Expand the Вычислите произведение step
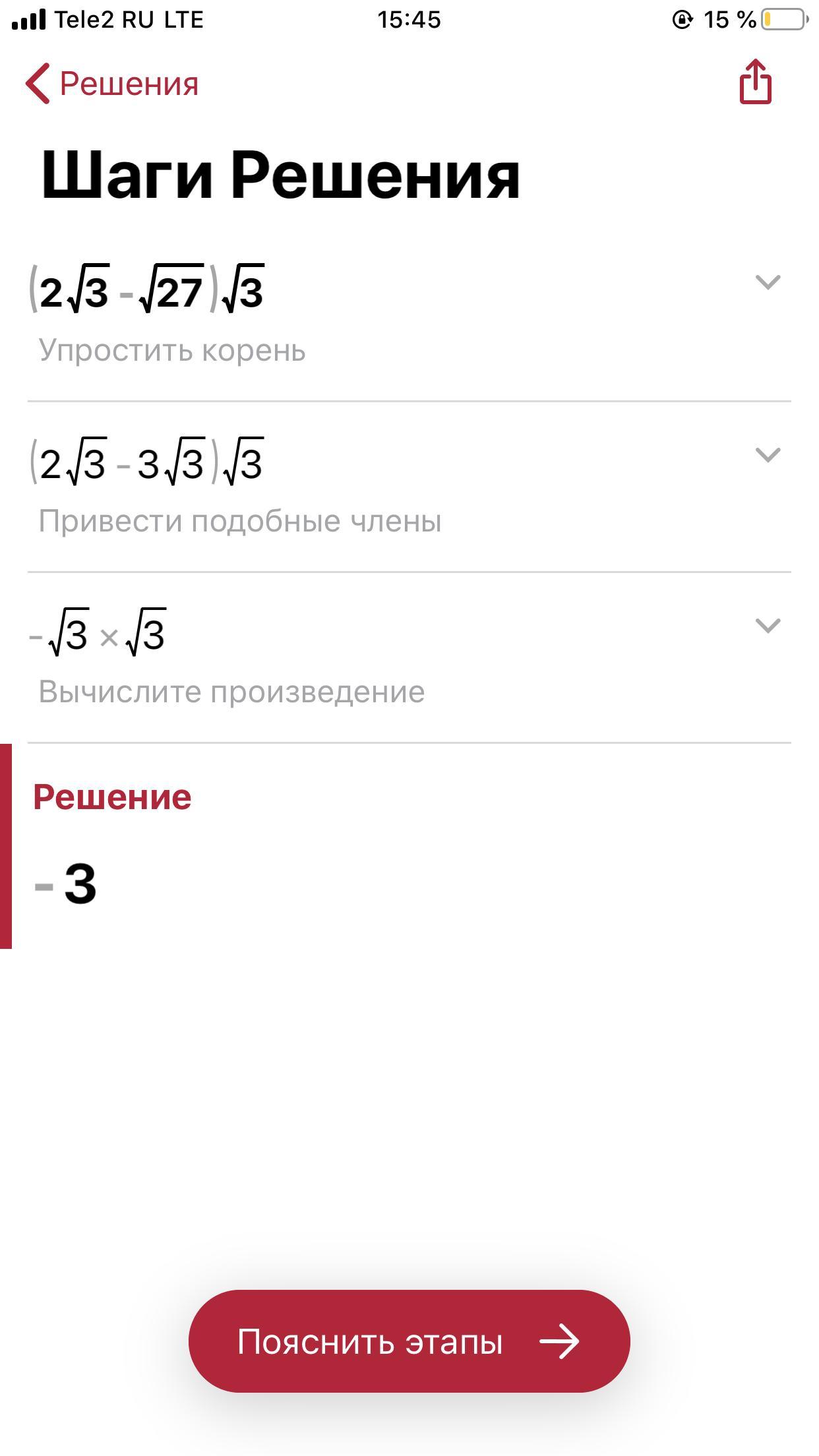 (x=768, y=625)
